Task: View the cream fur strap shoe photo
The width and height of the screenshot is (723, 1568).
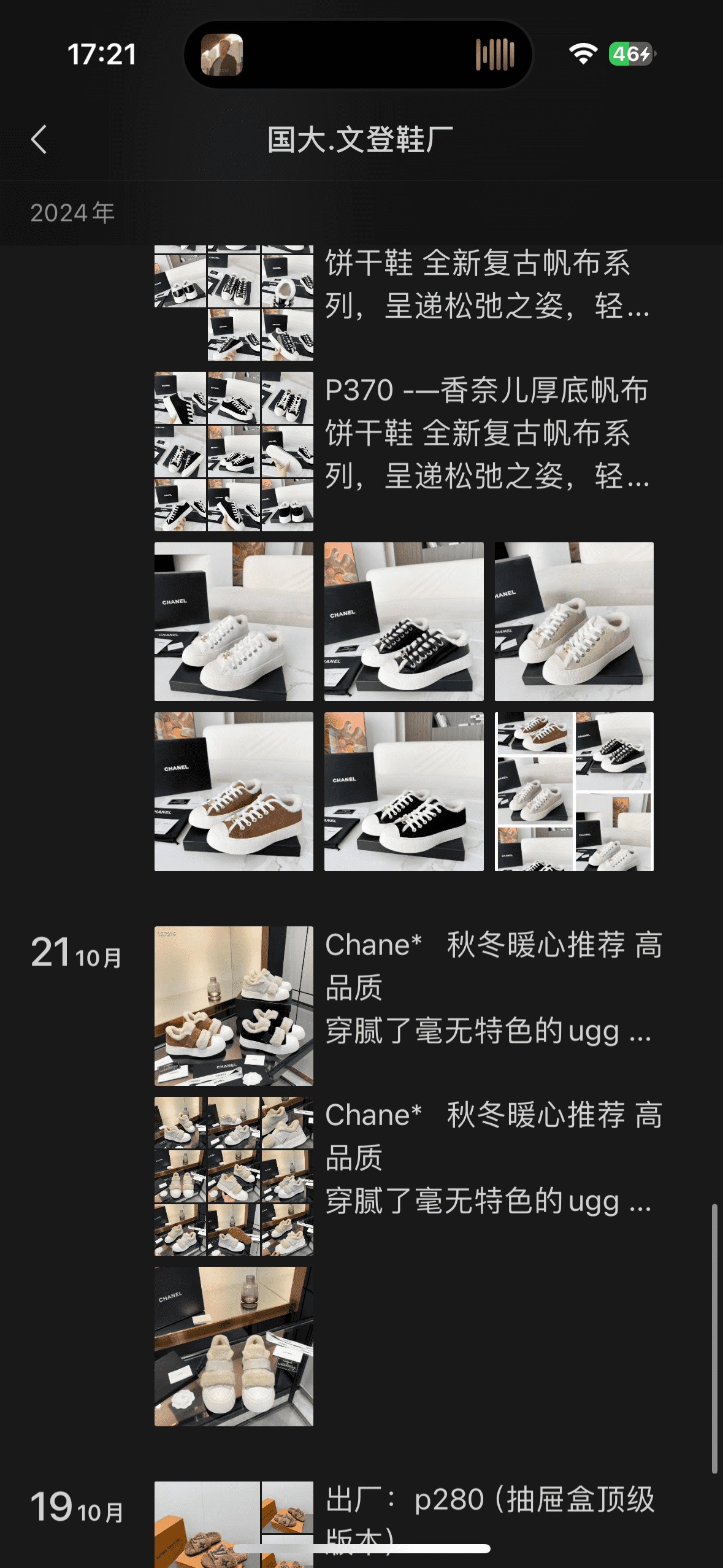Action: [x=234, y=1347]
